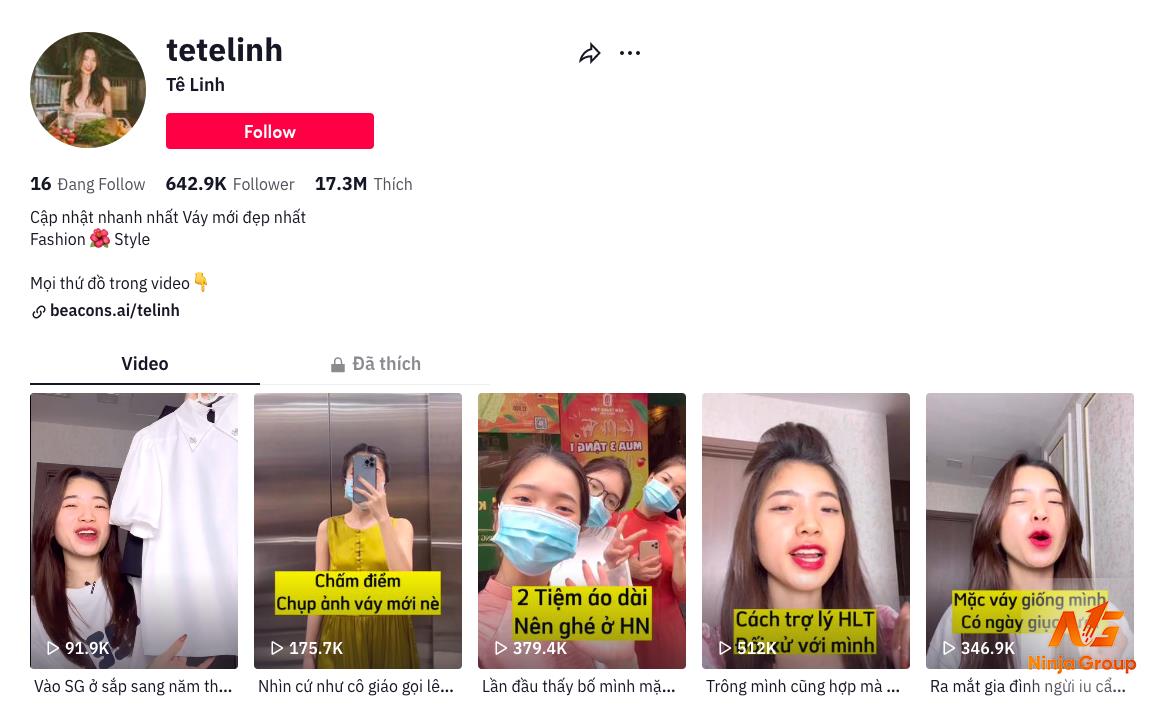Open the profile avatar photo
This screenshot has height=708, width=1151.
pyautogui.click(x=88, y=90)
